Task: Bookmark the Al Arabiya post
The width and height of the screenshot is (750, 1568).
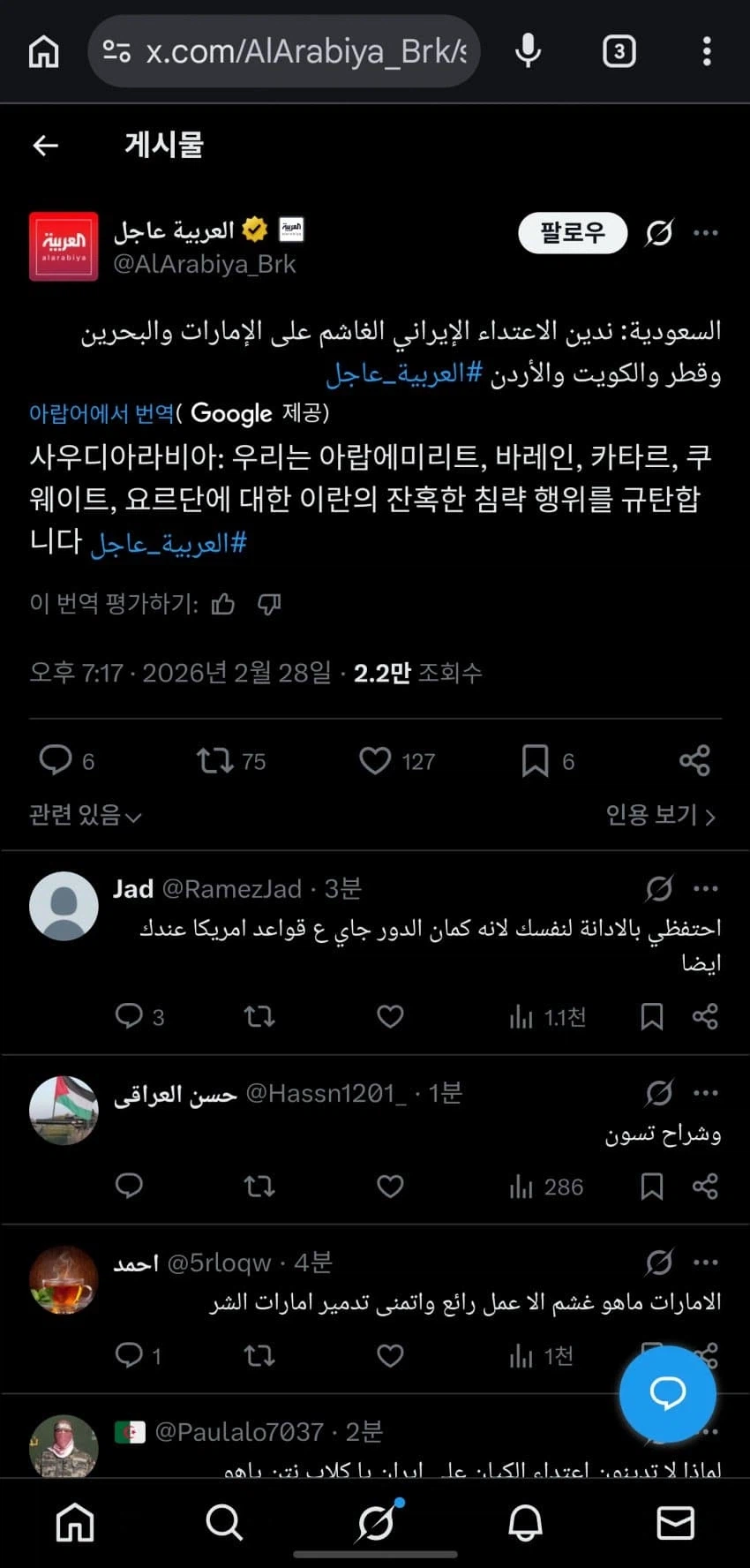Action: pos(535,760)
